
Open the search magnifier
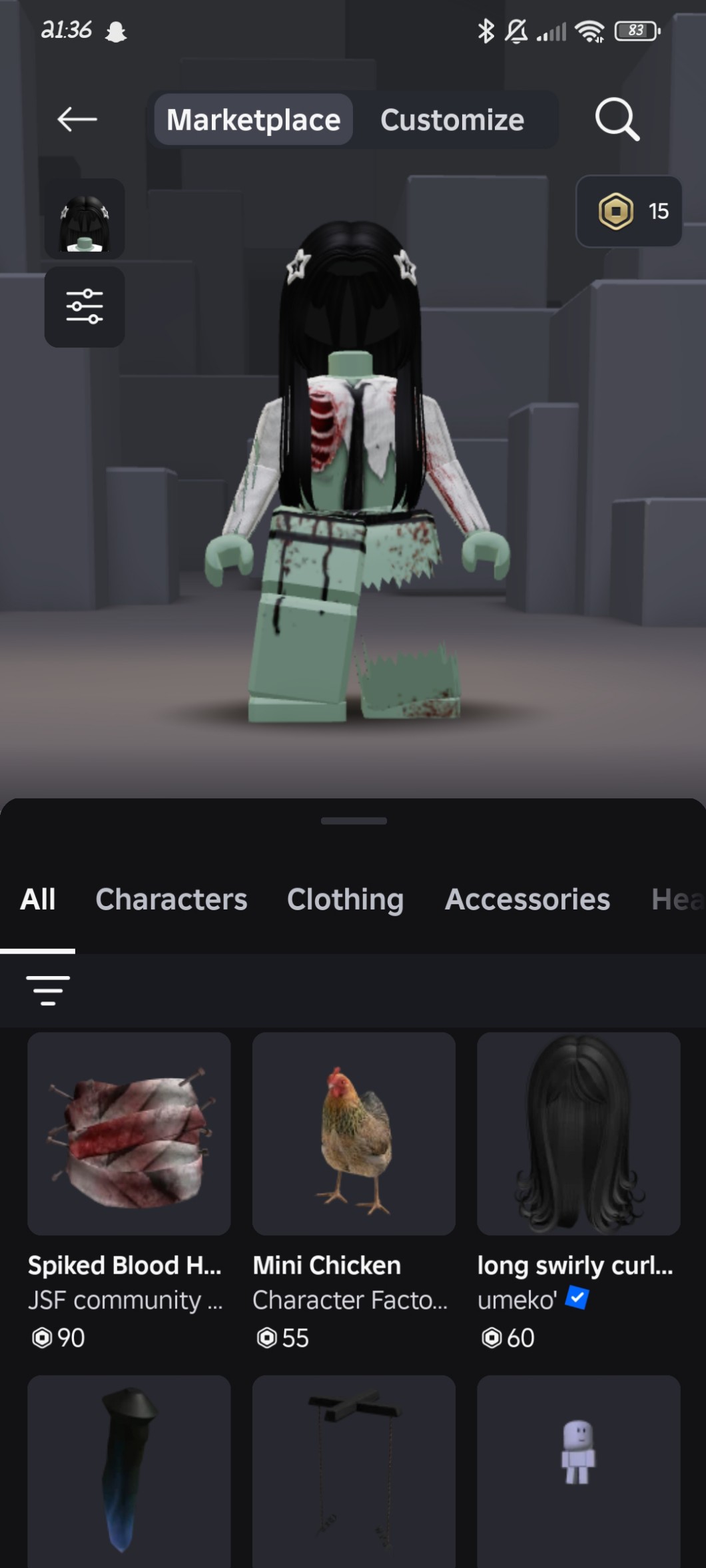point(617,119)
